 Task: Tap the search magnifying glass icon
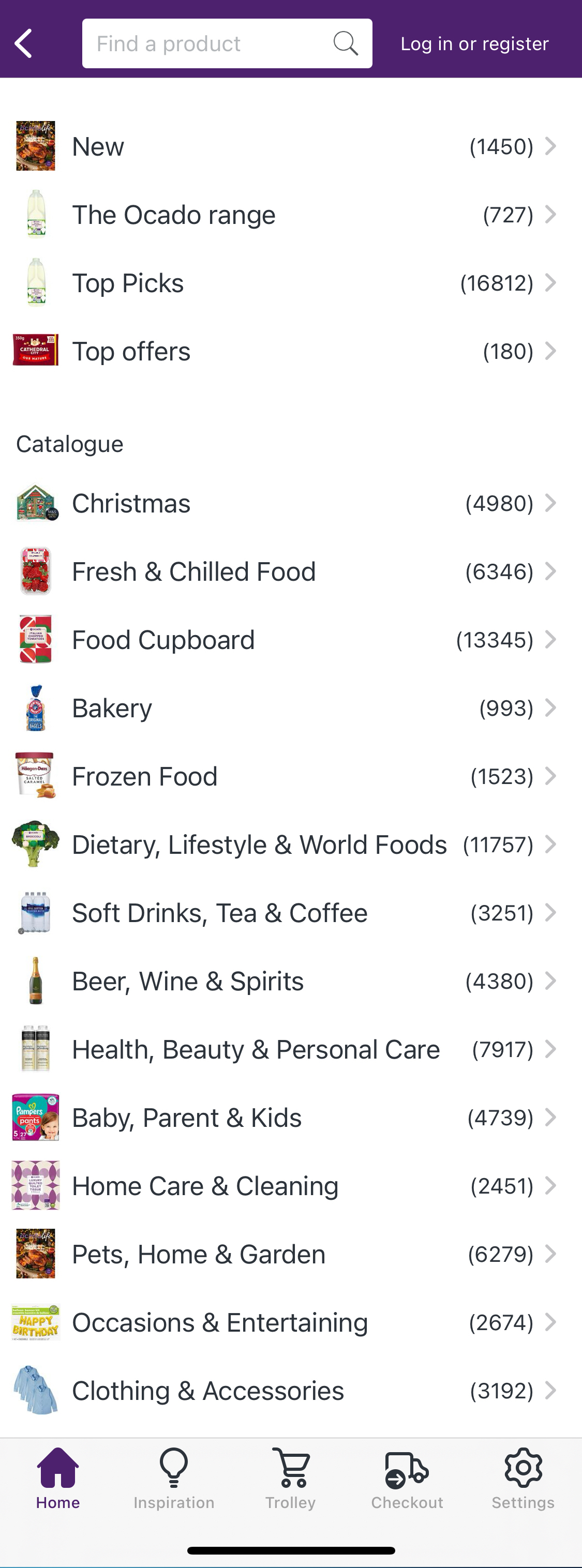click(x=345, y=43)
